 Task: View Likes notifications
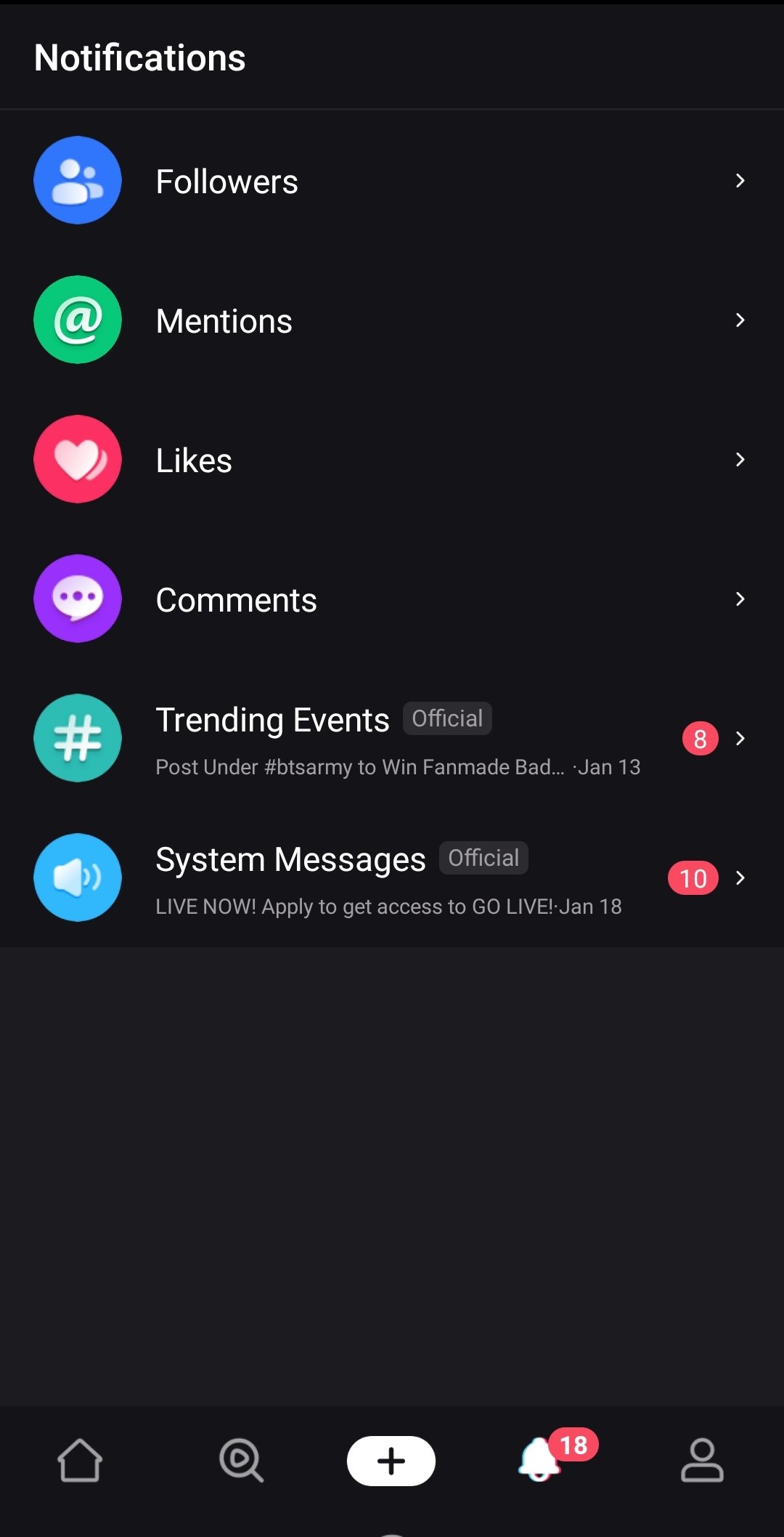392,460
